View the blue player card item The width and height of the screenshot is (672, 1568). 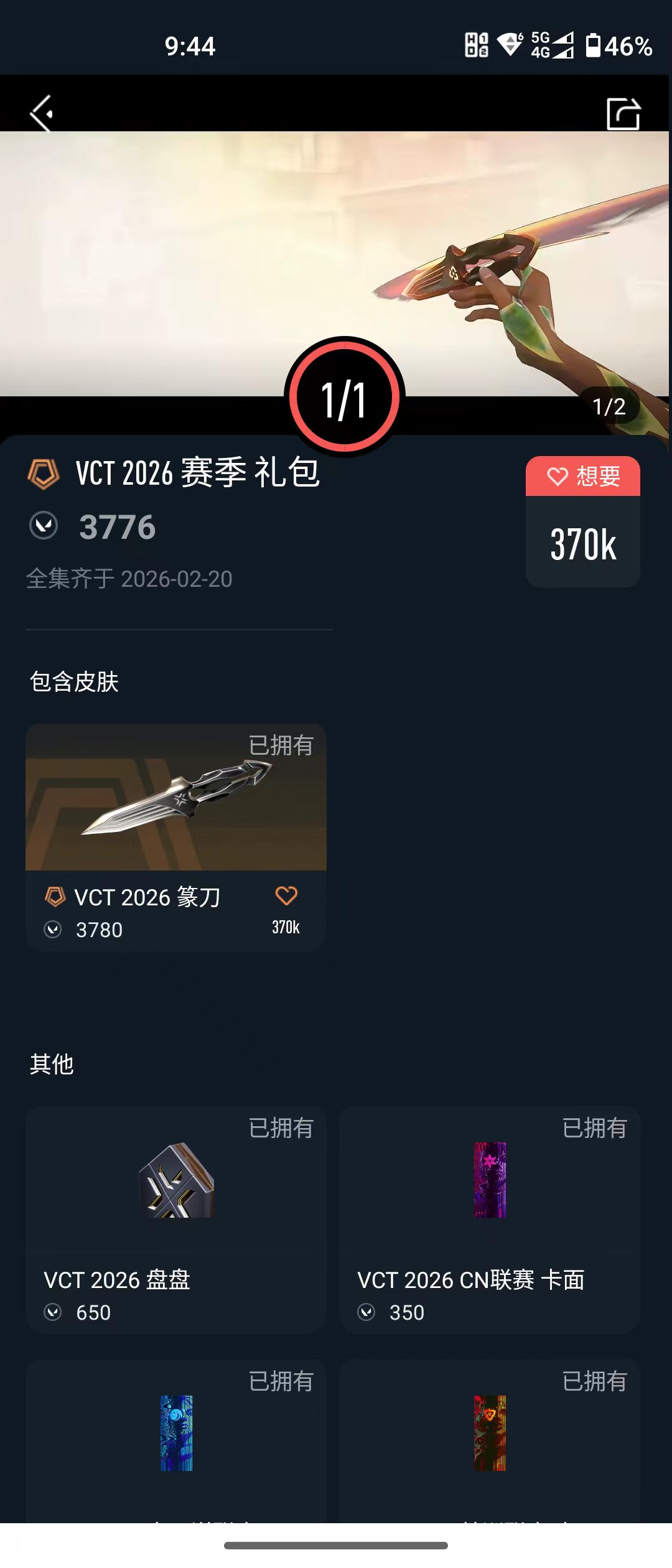coord(176,1441)
